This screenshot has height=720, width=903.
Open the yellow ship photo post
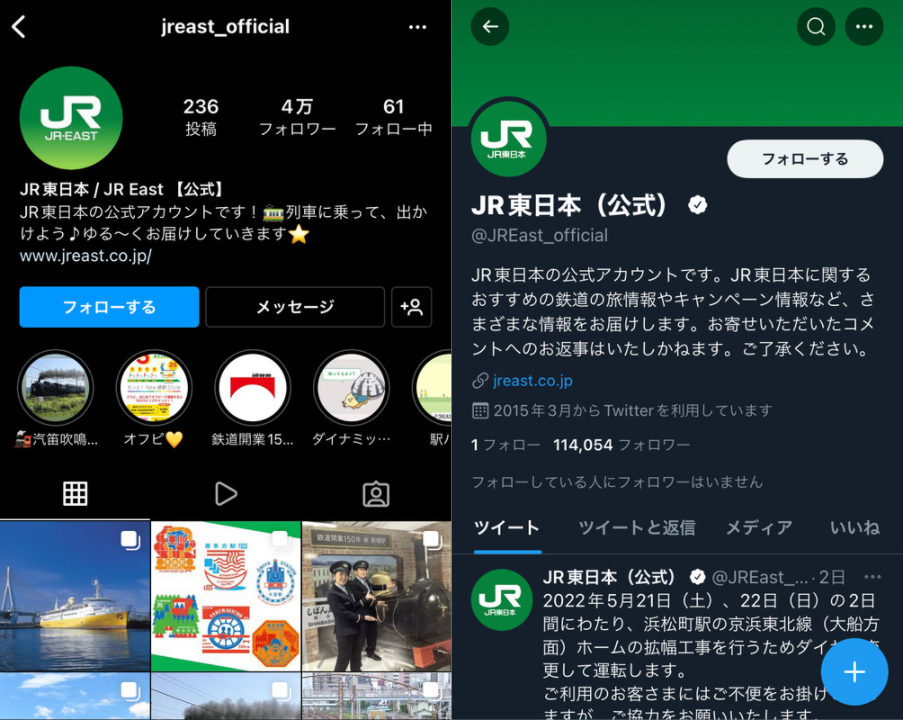click(75, 595)
